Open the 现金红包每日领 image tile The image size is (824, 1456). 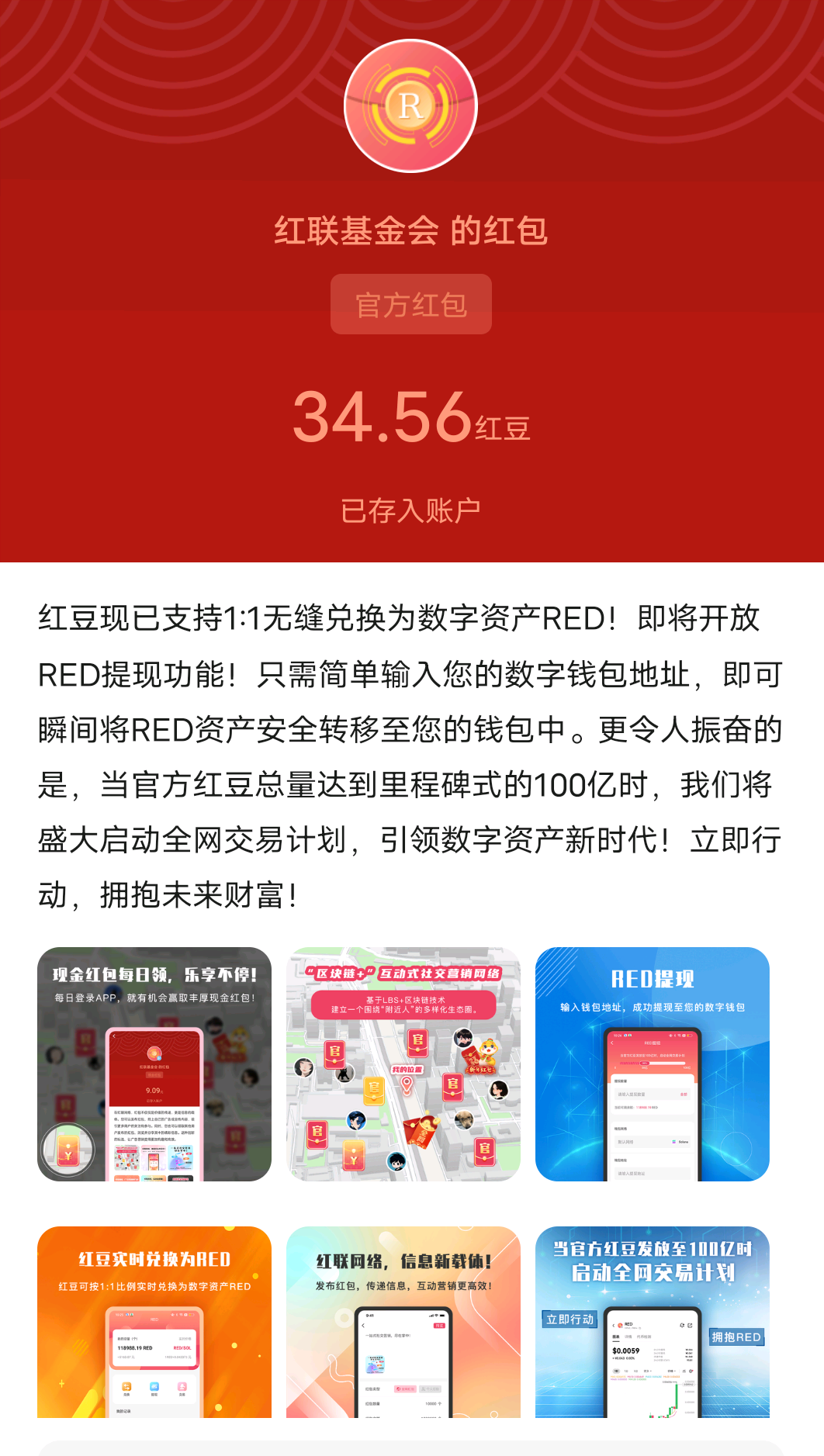click(154, 1063)
